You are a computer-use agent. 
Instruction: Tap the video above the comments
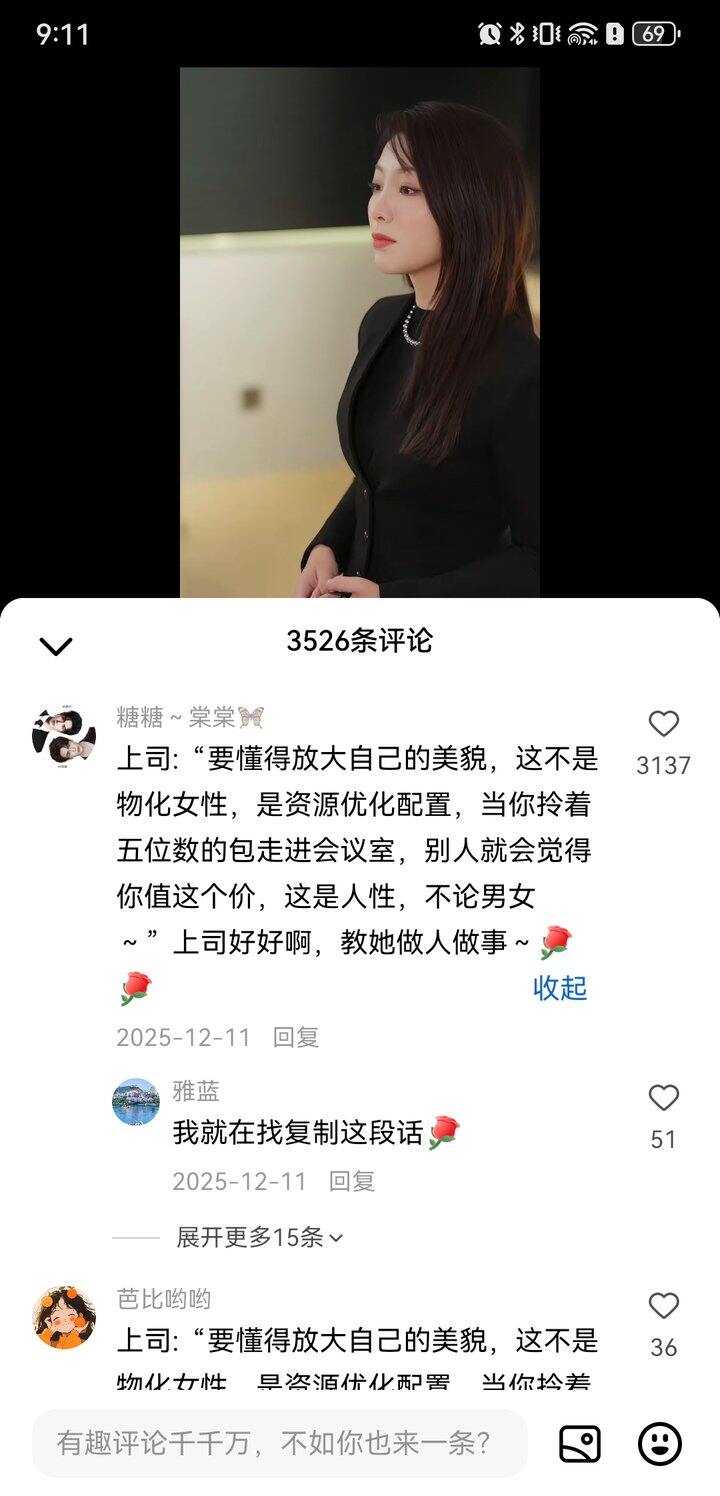point(360,330)
